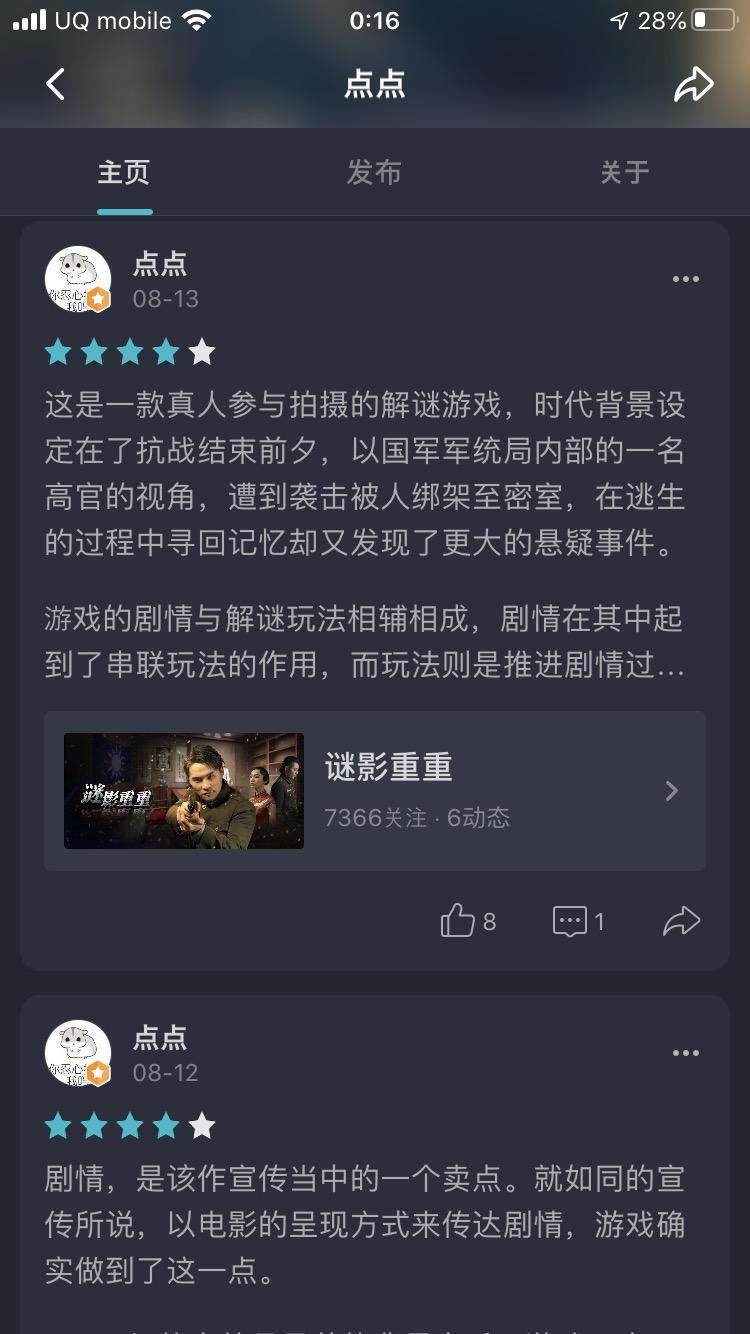Tap 点点's avatar on the 08-12 post
Screen dimensions: 750x1334
[78, 1053]
